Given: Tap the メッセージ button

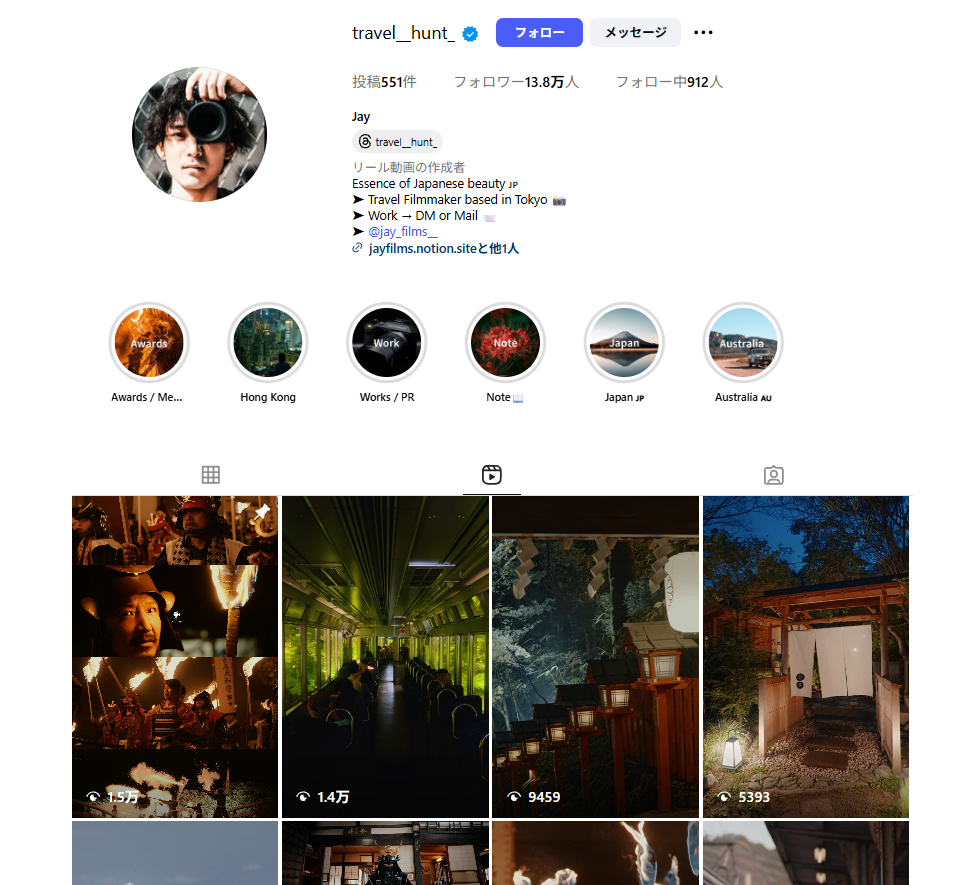Looking at the screenshot, I should (x=635, y=33).
